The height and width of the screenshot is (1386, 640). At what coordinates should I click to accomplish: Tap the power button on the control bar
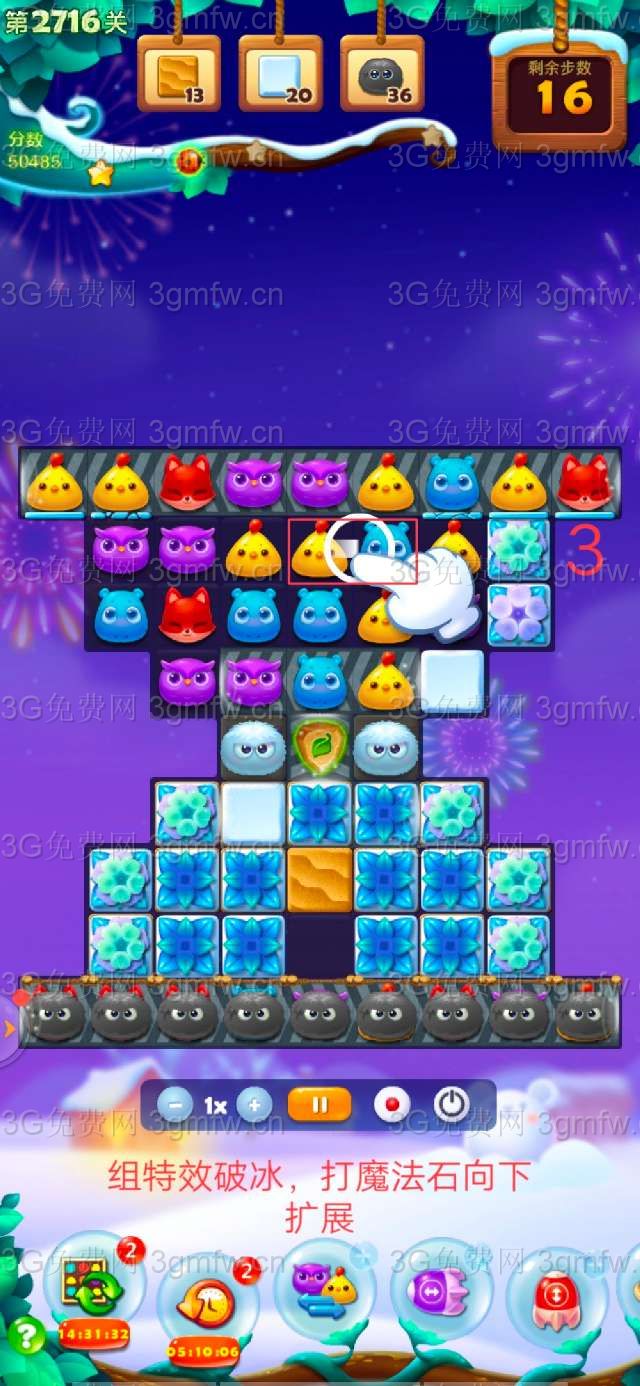click(452, 1105)
